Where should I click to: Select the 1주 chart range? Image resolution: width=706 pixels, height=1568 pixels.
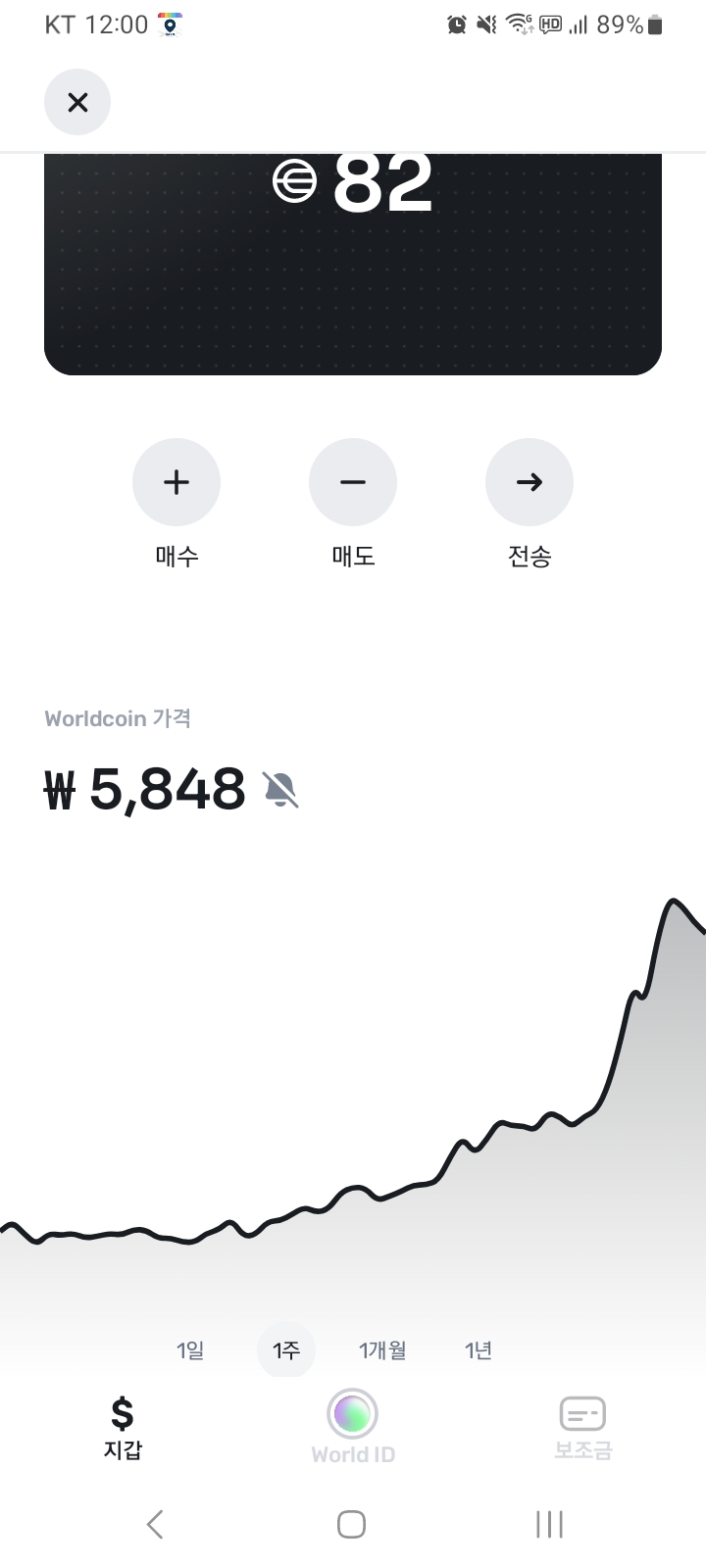(286, 1350)
